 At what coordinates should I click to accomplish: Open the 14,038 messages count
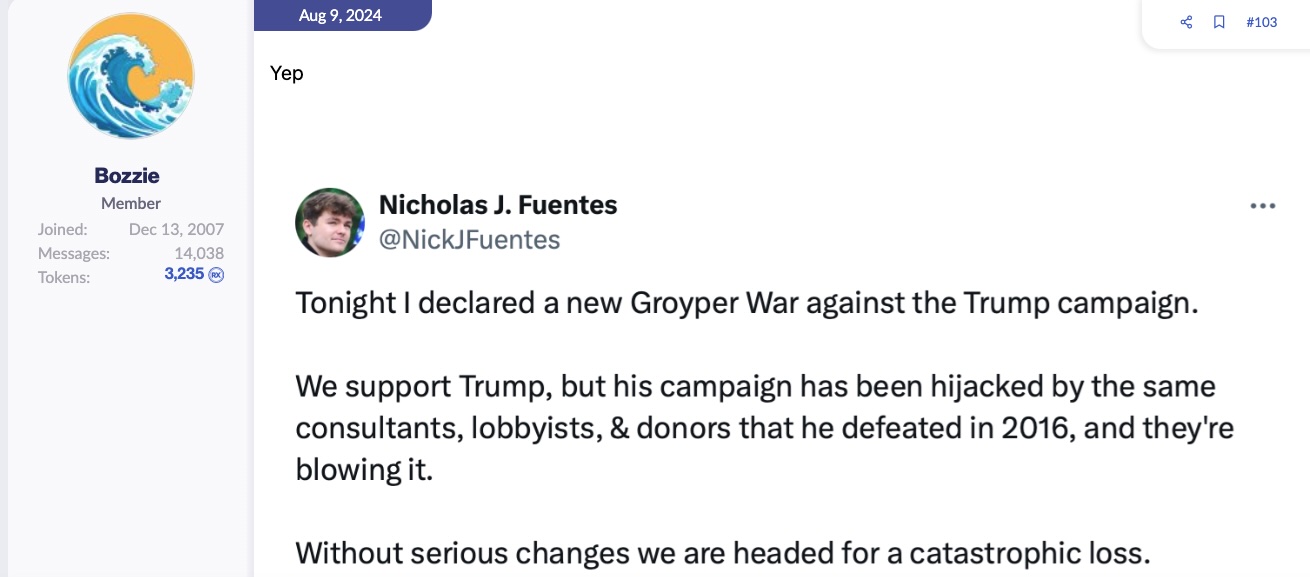[x=198, y=253]
